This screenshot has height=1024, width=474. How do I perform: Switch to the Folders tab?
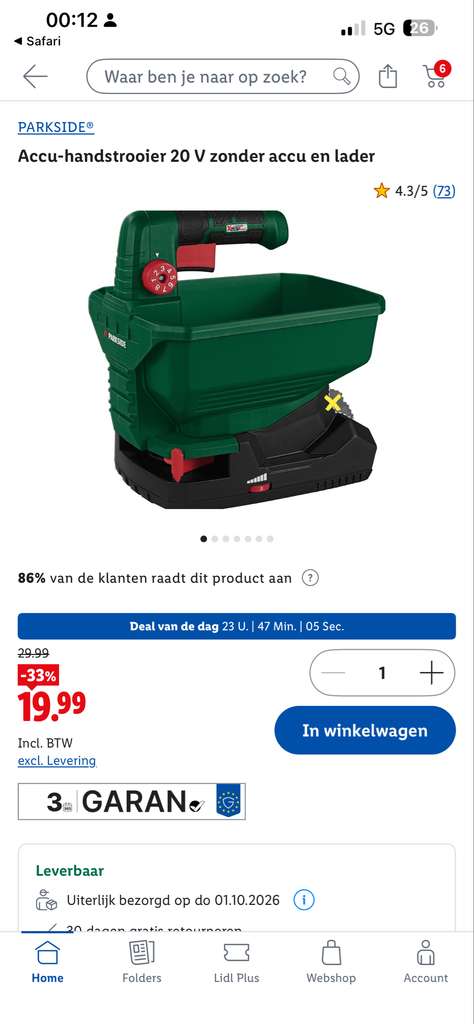[x=142, y=962]
